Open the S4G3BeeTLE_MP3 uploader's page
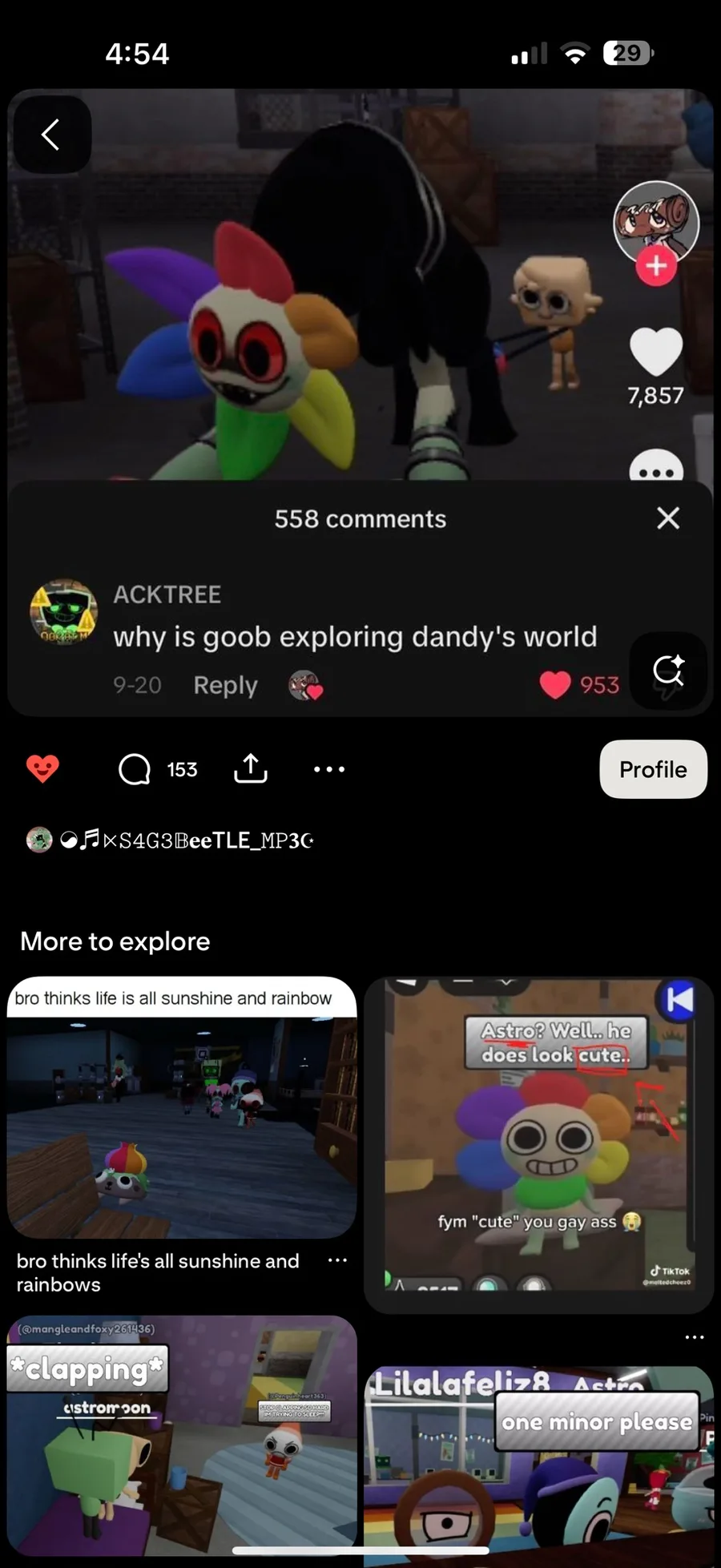The height and width of the screenshot is (1568, 721). pyautogui.click(x=170, y=840)
